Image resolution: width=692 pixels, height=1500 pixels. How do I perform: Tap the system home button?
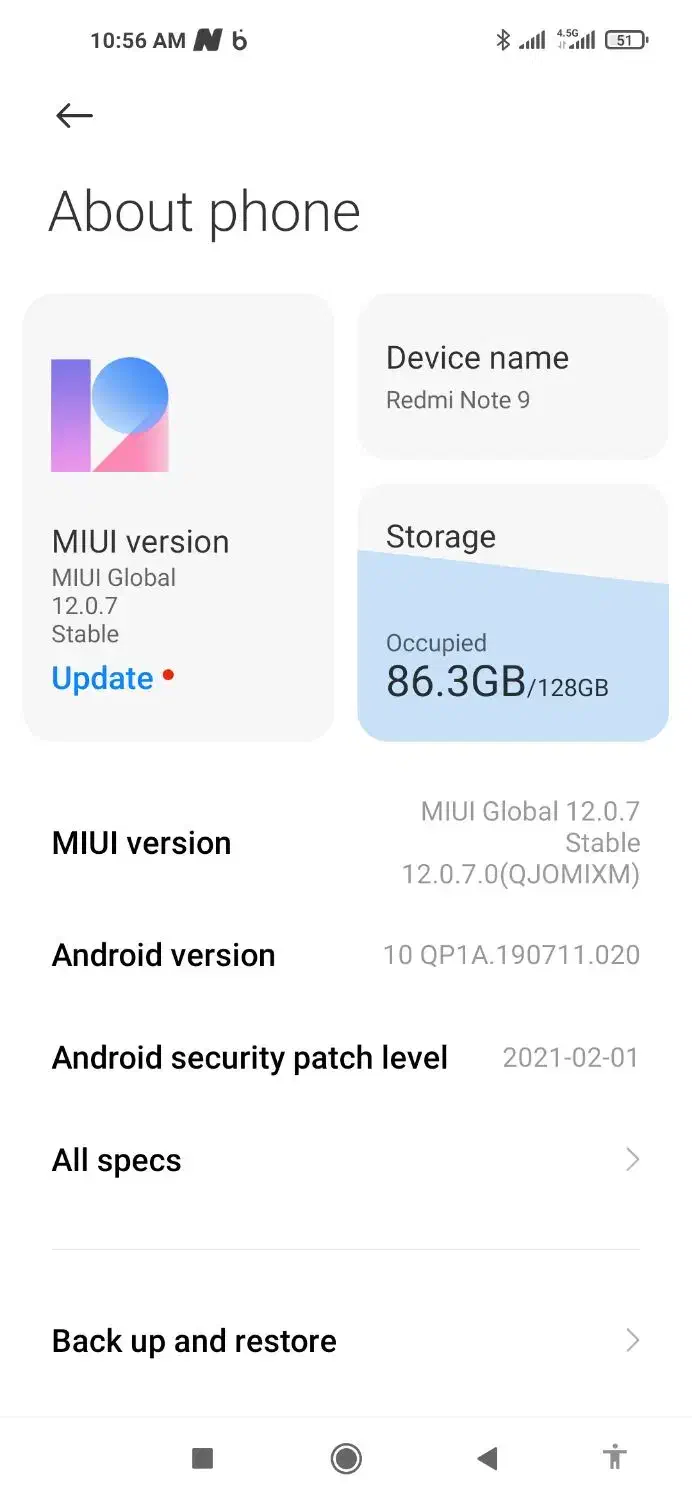(x=346, y=1458)
